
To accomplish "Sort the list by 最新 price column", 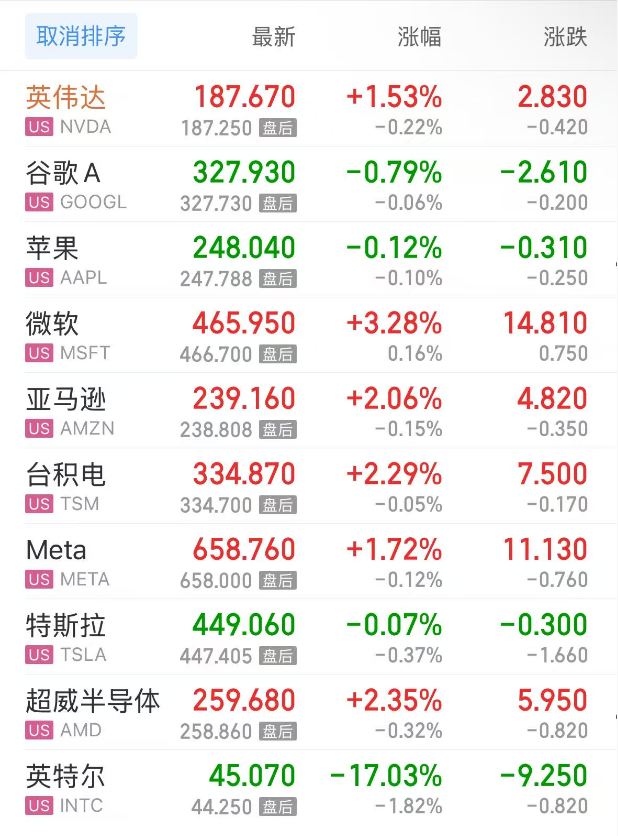I will [273, 38].
